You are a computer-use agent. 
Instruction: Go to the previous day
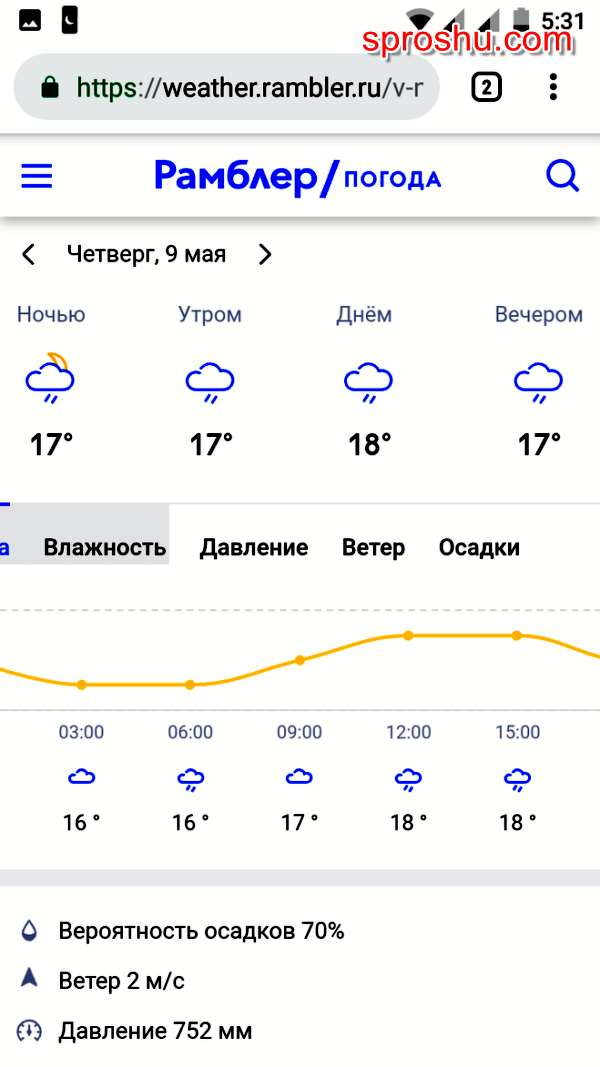[x=29, y=254]
